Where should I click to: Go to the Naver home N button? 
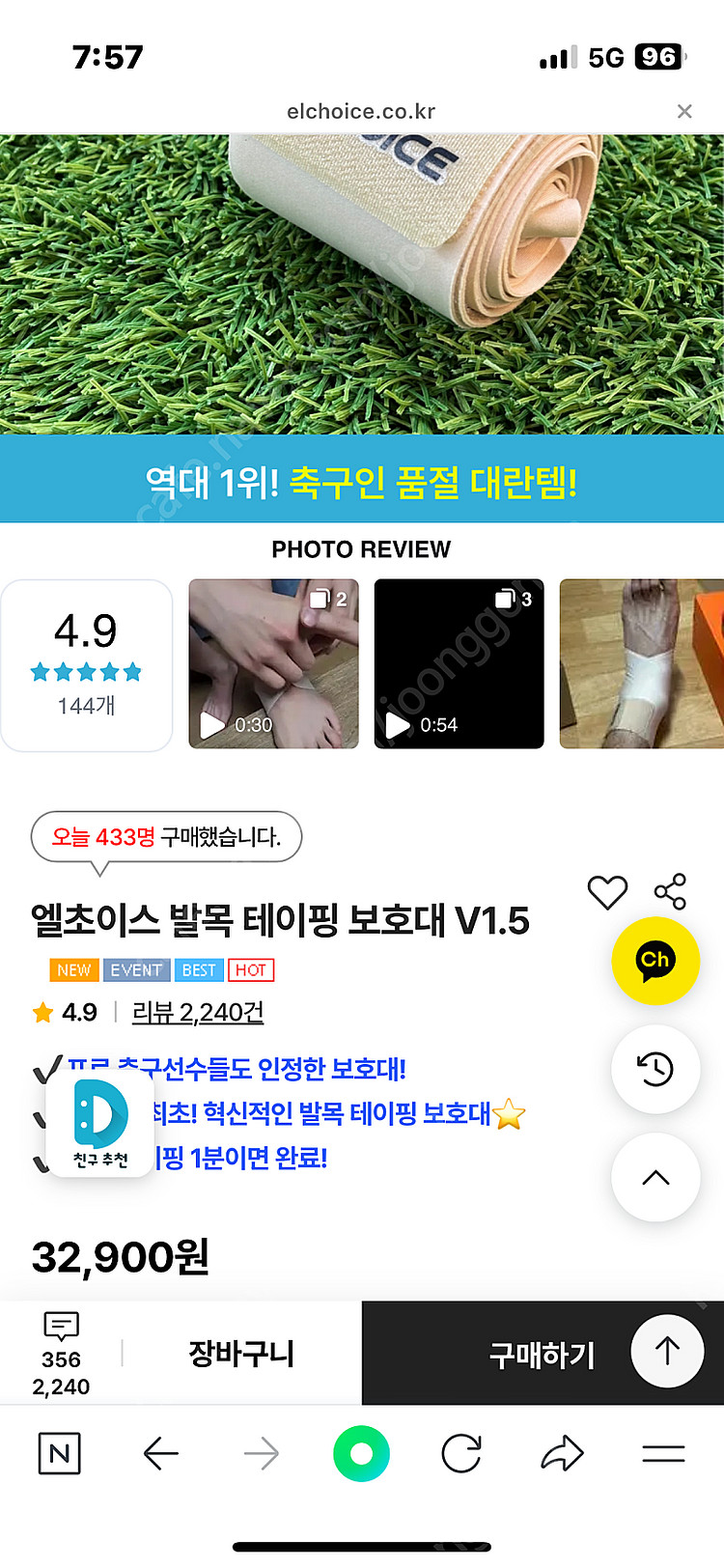pyautogui.click(x=60, y=1453)
